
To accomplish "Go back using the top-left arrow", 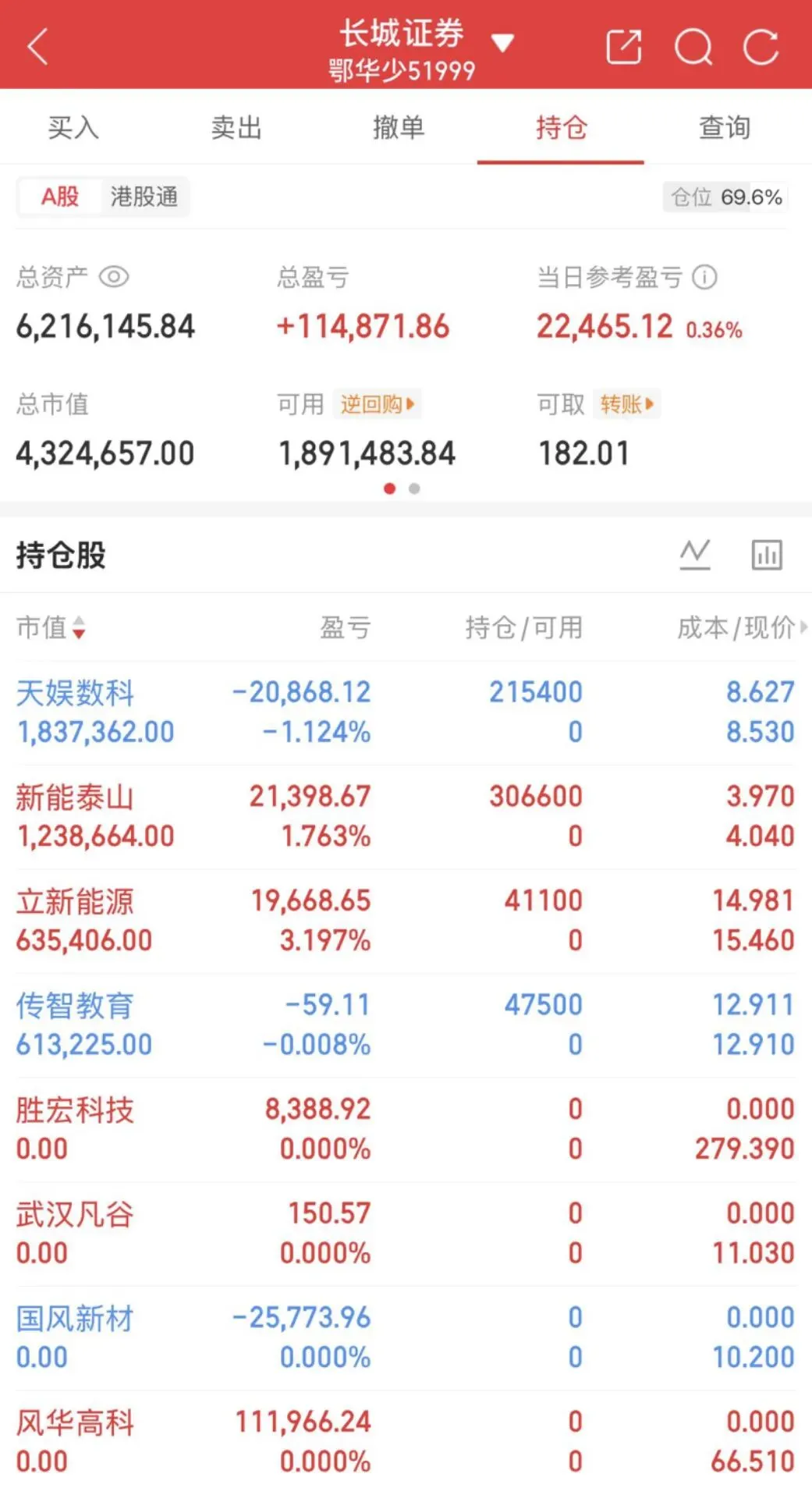I will tap(37, 46).
